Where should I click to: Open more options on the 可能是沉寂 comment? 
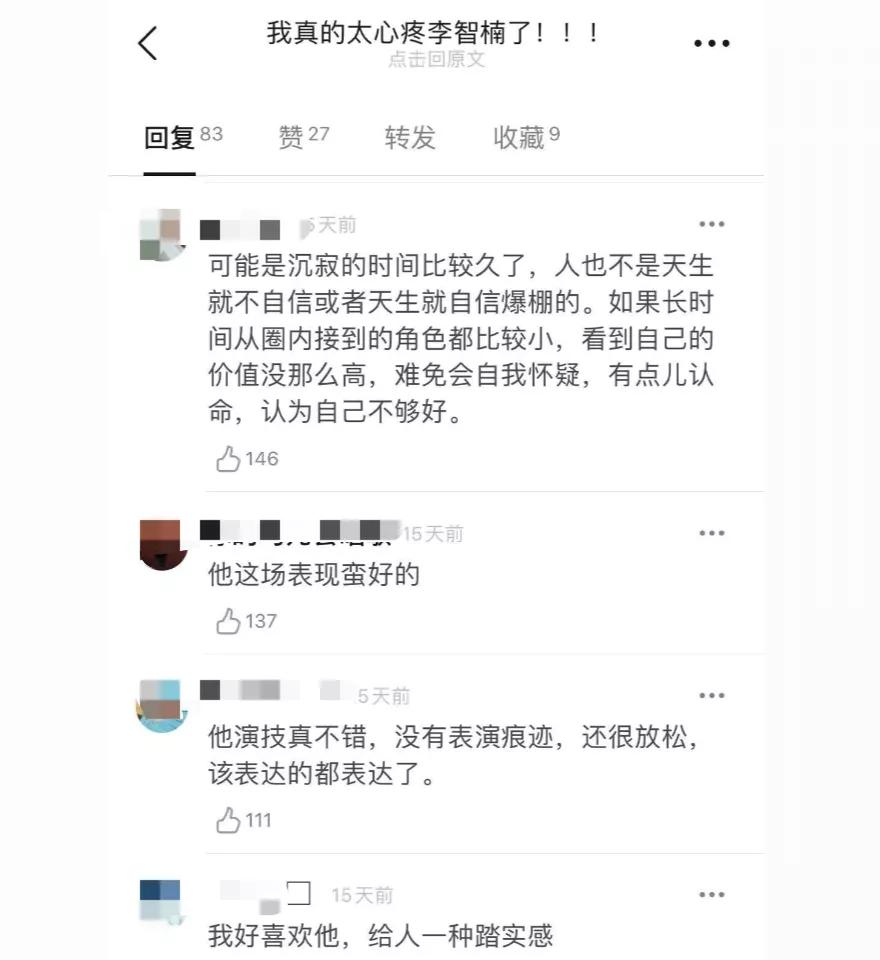(711, 224)
